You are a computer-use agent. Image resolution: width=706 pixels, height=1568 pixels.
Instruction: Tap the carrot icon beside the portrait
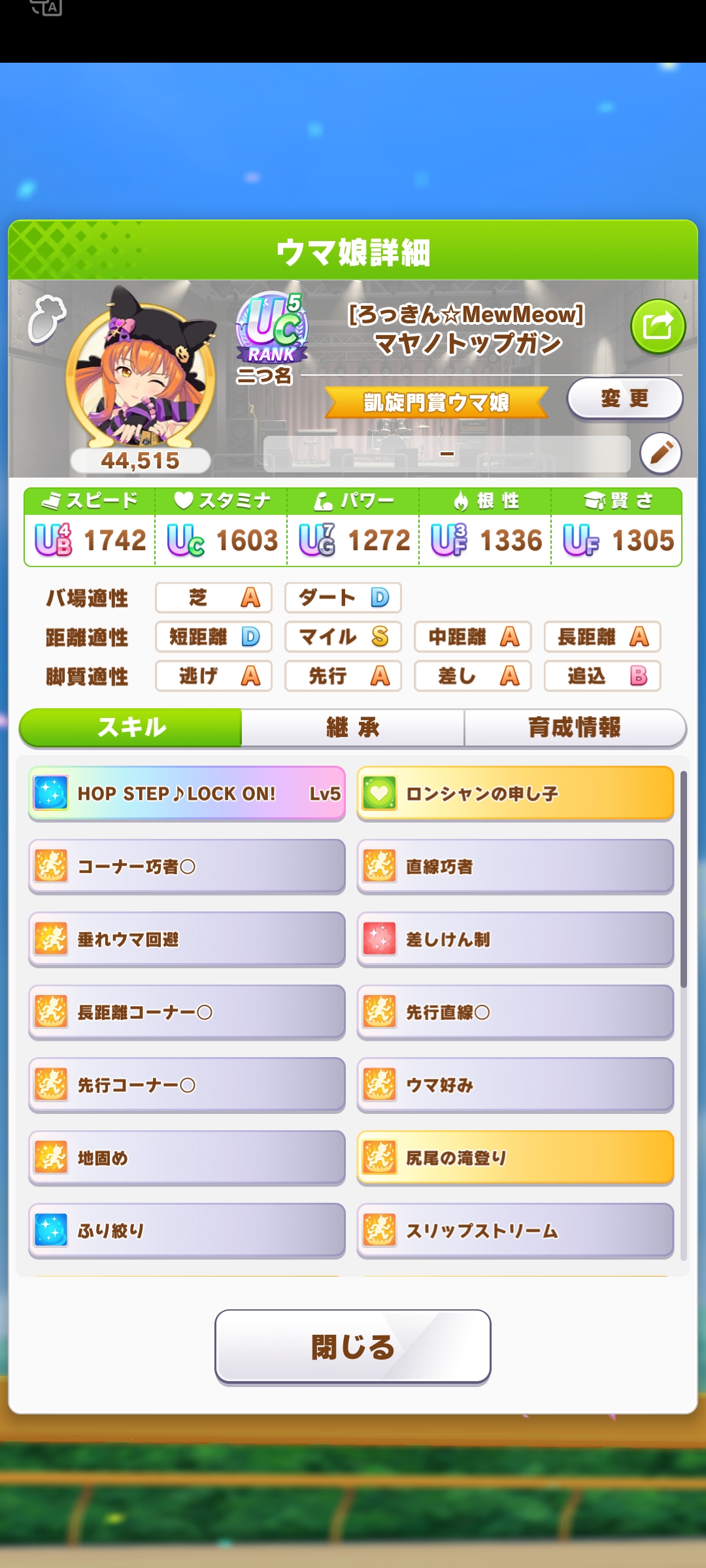tap(46, 319)
